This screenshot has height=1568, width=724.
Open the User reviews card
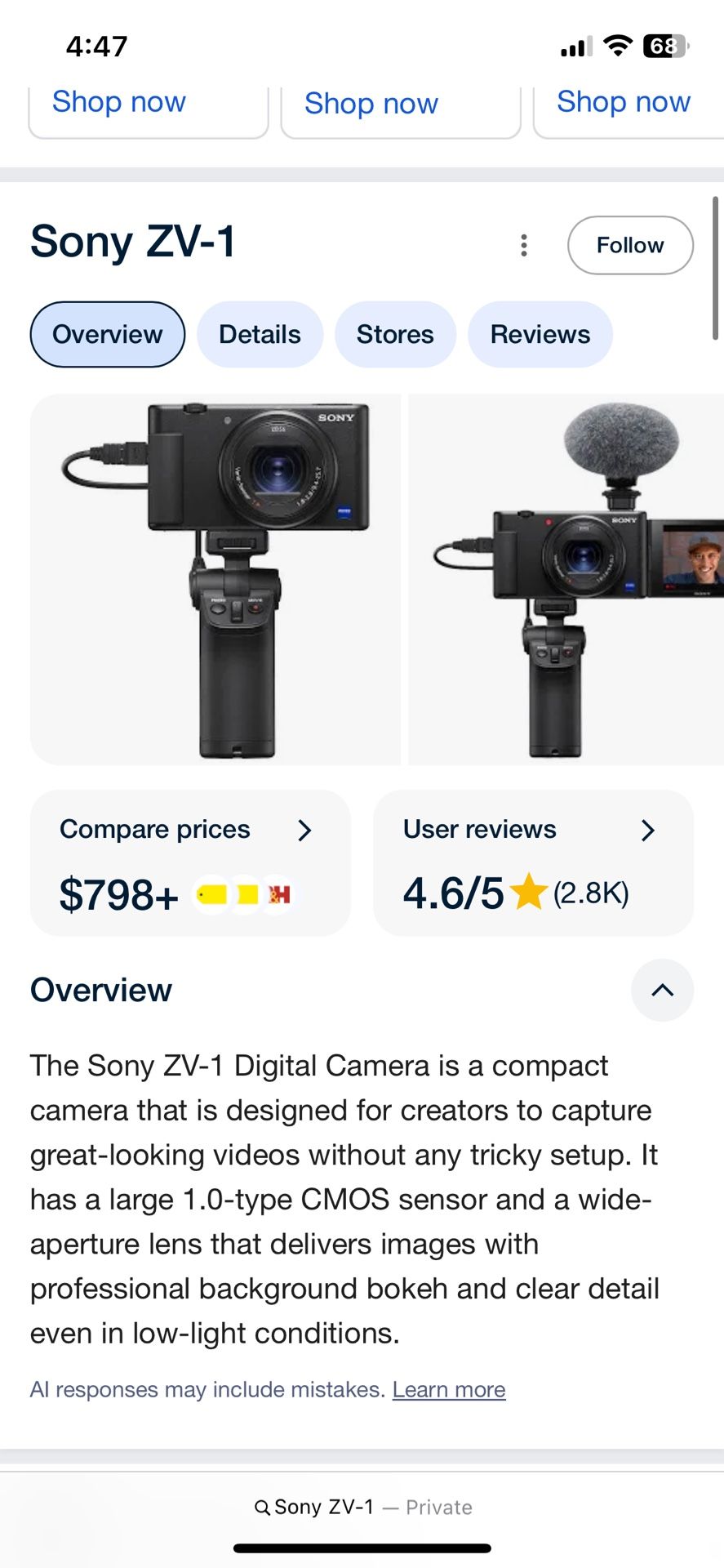tap(532, 862)
